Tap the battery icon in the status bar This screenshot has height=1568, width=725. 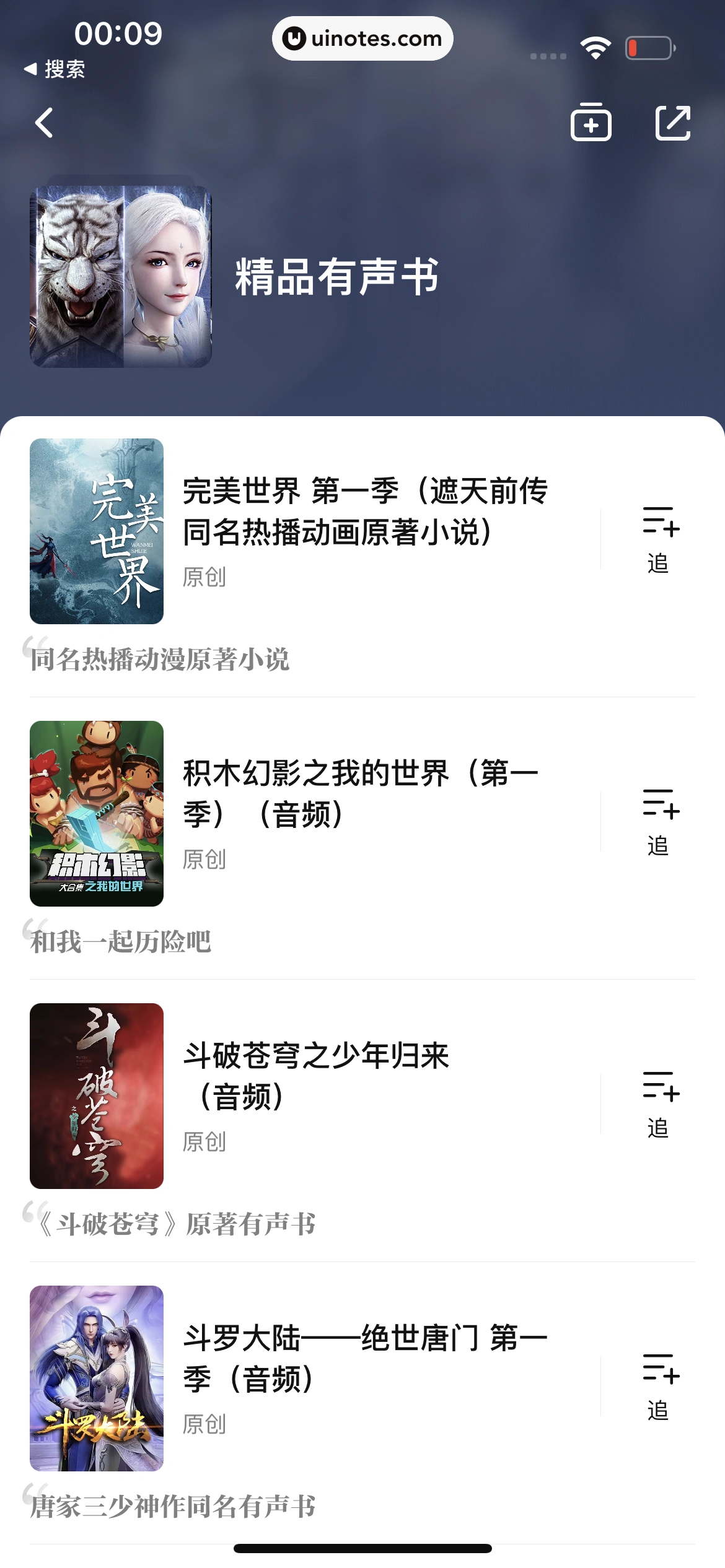[647, 46]
